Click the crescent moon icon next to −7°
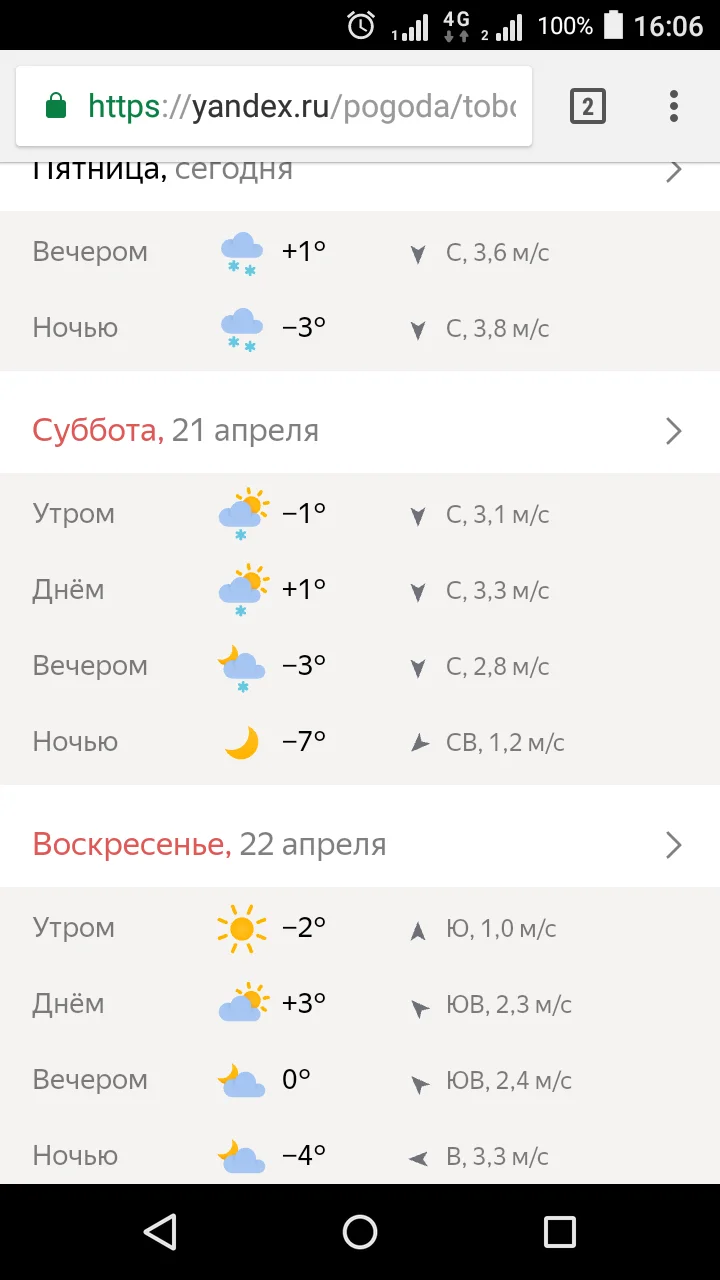This screenshot has width=720, height=1280. 240,741
